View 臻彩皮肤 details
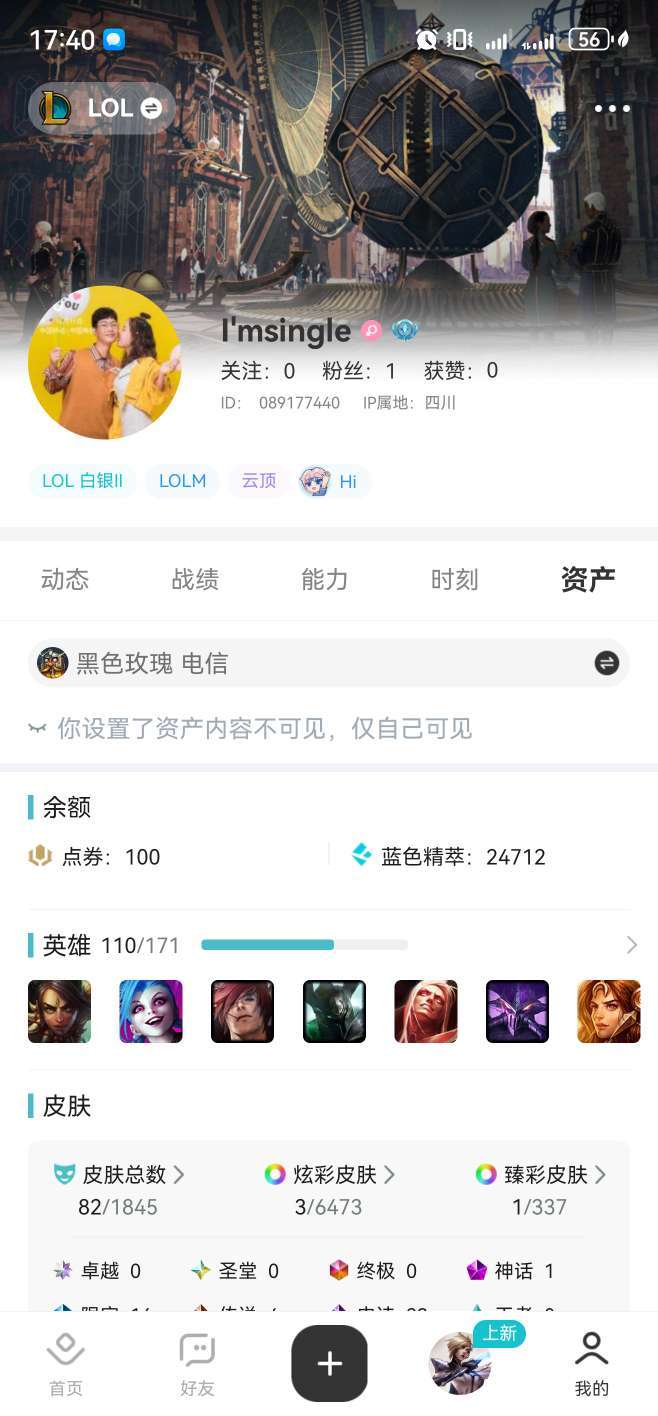 coord(541,1175)
